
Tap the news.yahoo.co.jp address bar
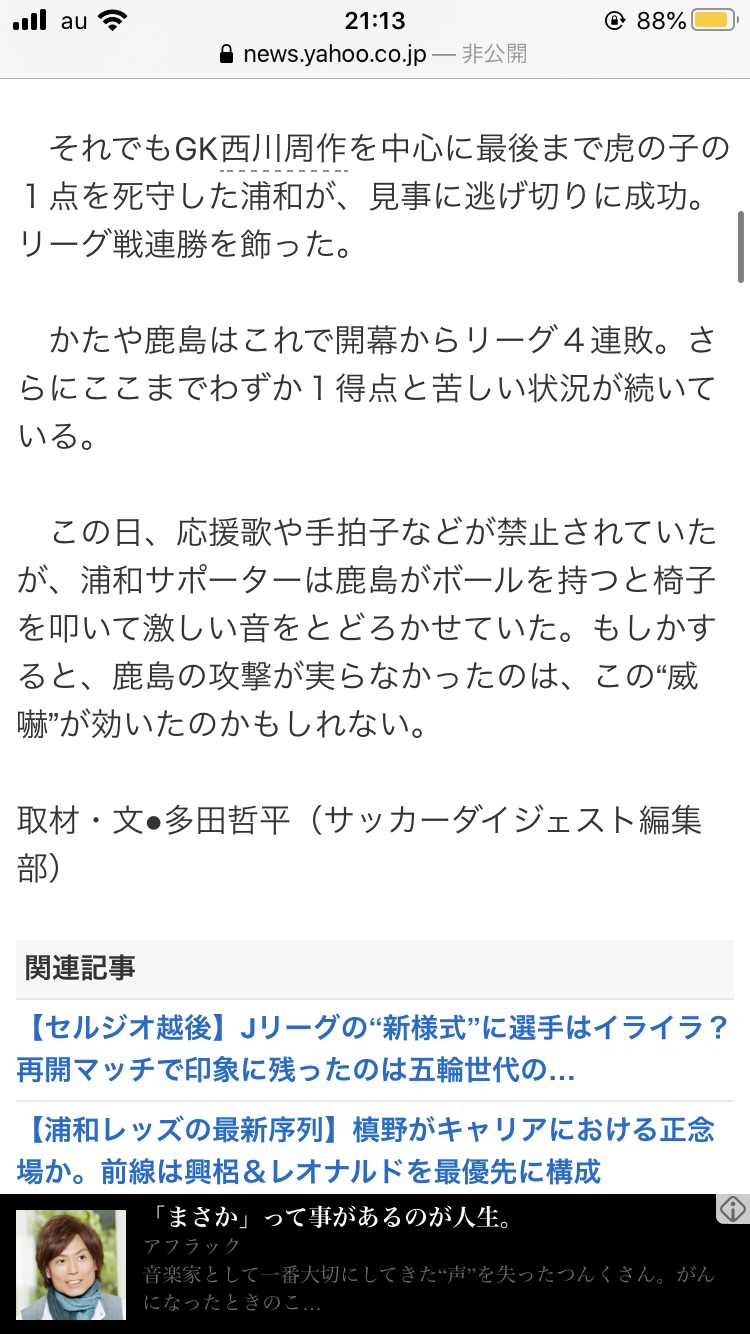click(374, 54)
